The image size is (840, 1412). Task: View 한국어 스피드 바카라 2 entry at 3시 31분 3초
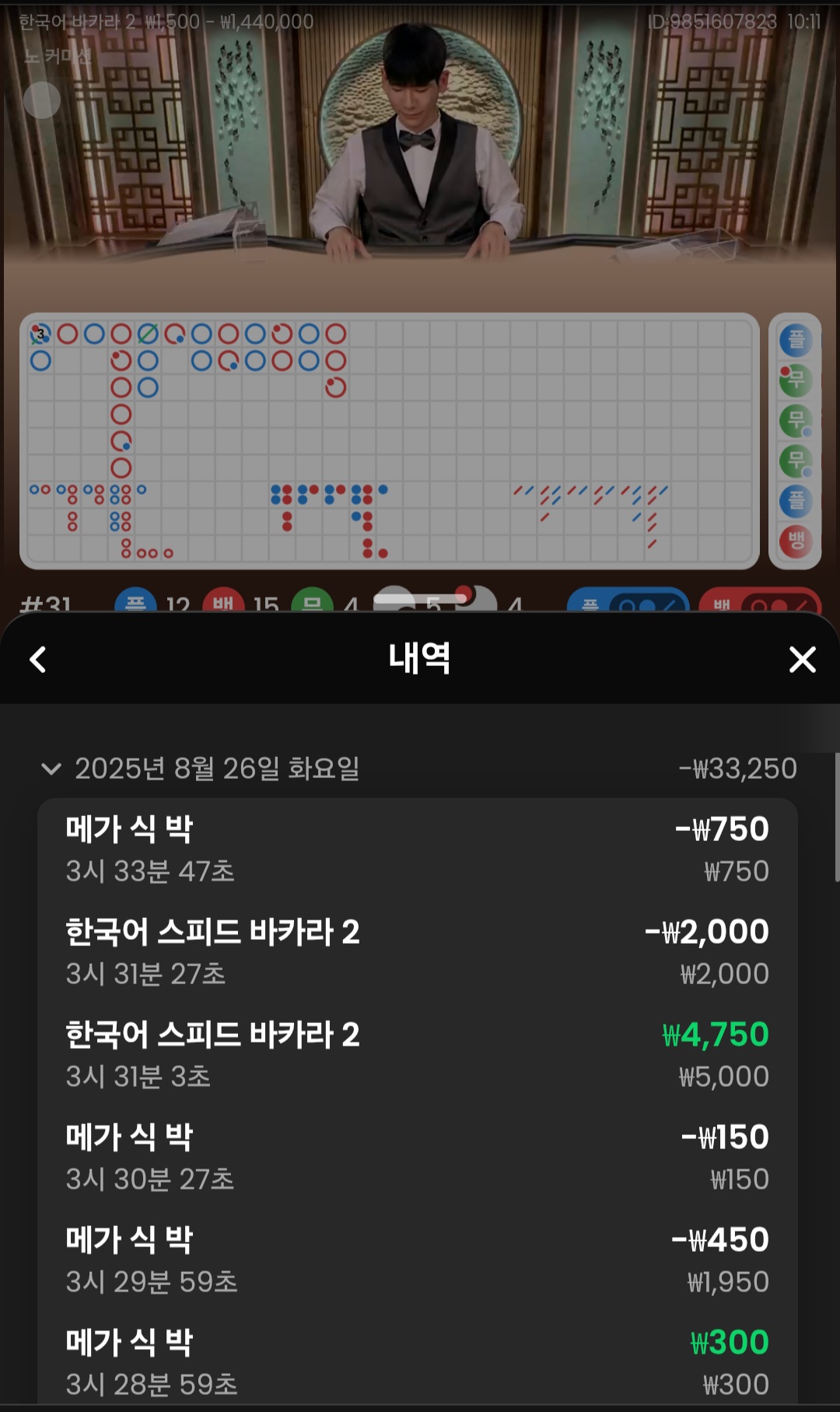coord(417,1054)
